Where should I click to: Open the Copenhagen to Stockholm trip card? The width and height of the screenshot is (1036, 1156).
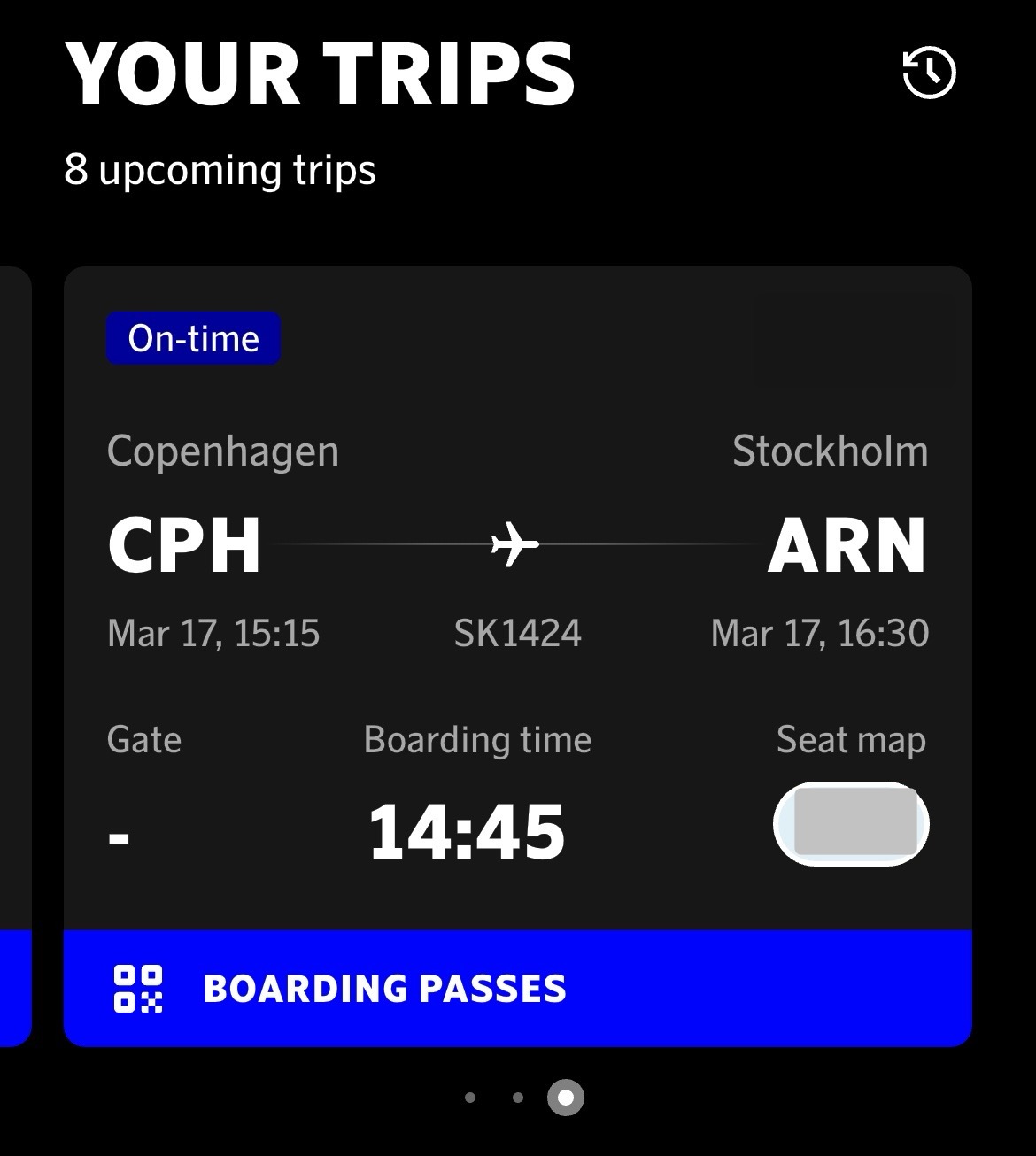(517, 544)
